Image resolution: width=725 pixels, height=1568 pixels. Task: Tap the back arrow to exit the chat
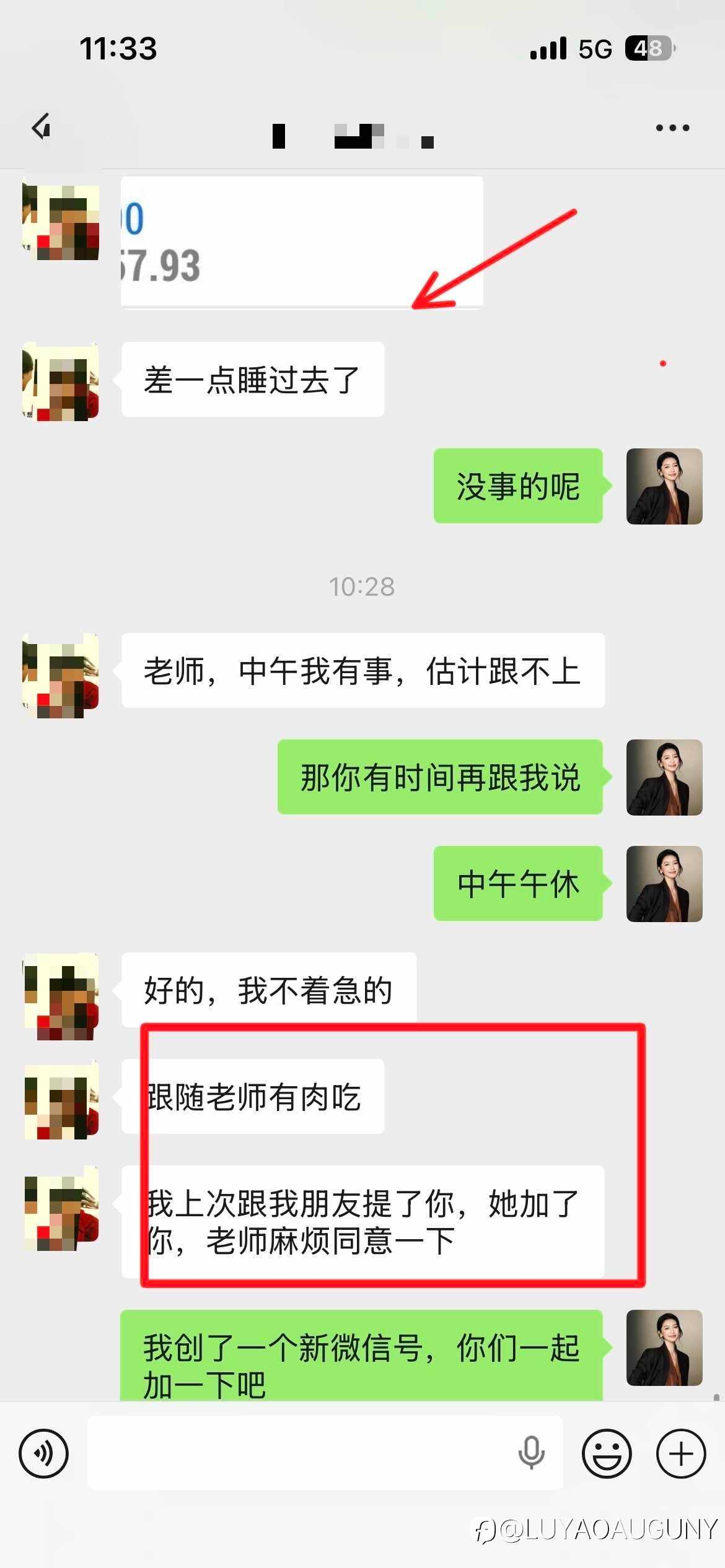(42, 127)
